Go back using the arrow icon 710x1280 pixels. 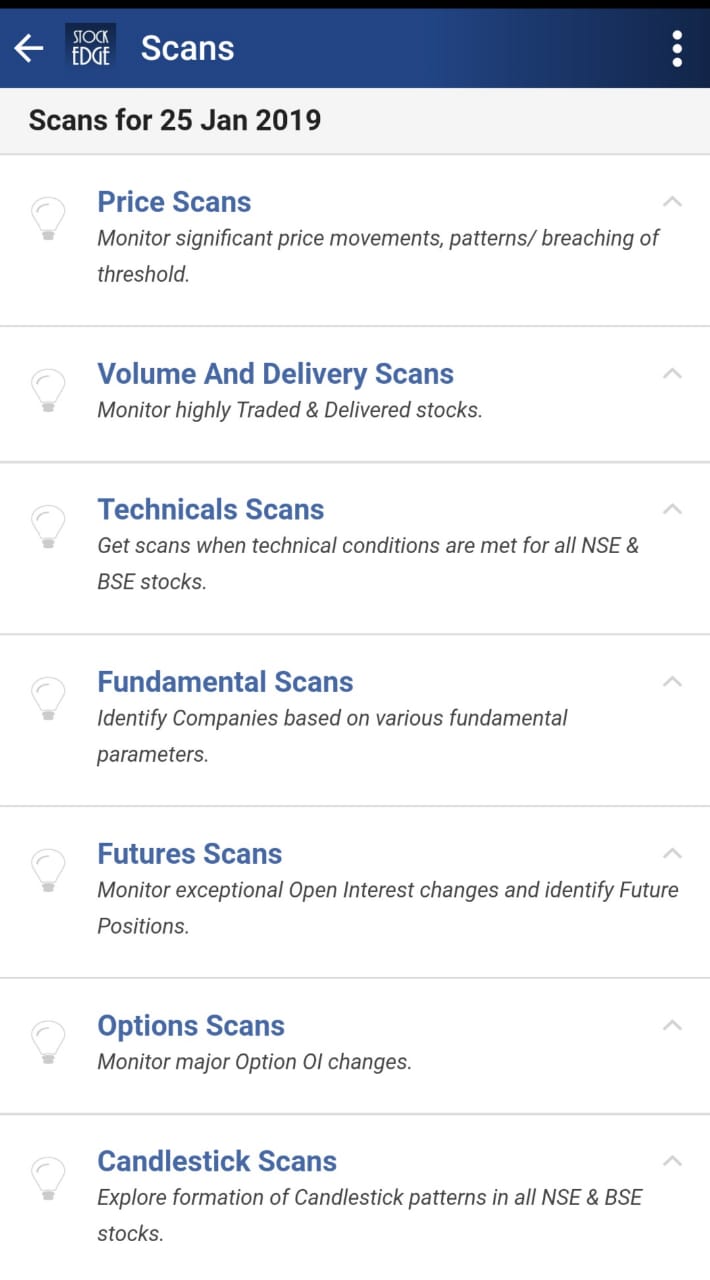(x=29, y=48)
